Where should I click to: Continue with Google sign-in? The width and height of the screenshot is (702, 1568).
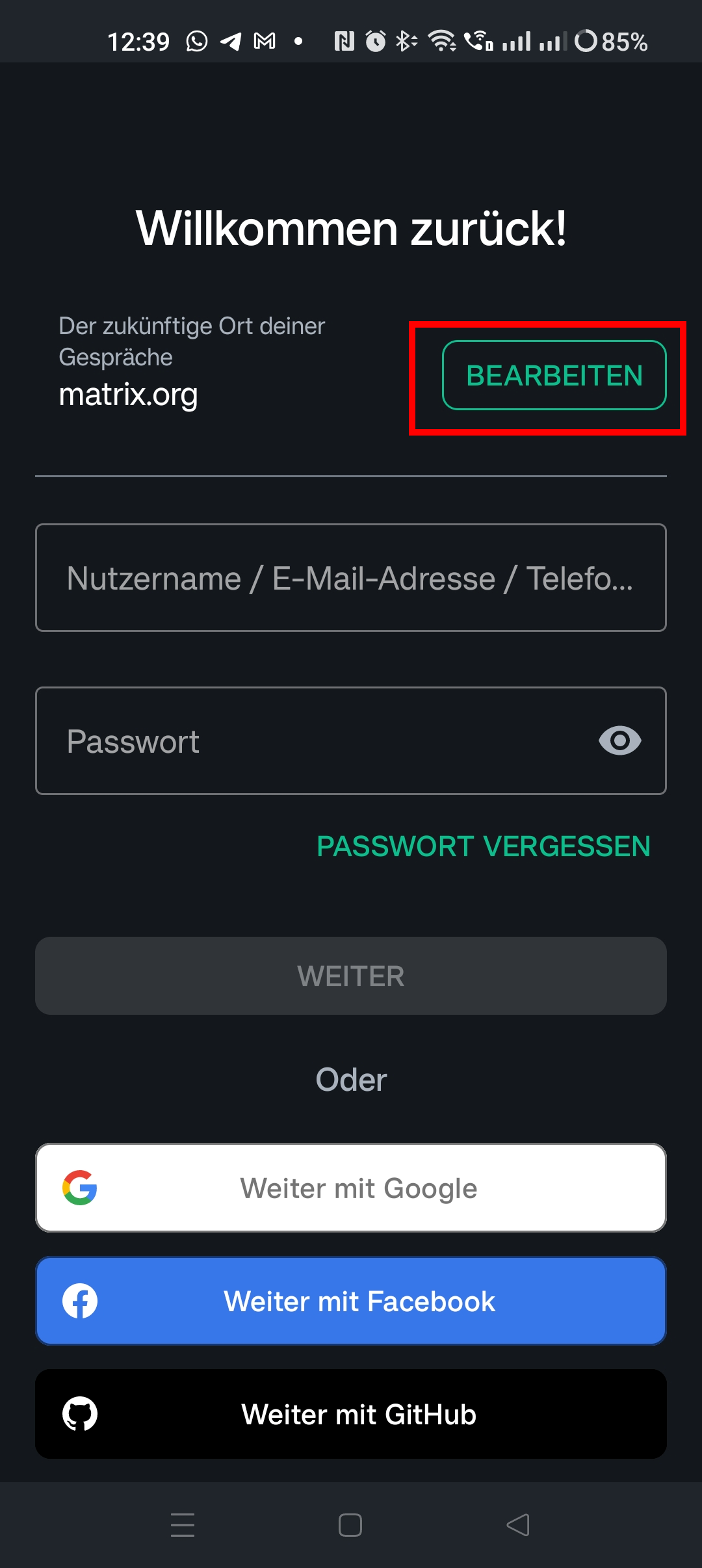click(350, 1187)
